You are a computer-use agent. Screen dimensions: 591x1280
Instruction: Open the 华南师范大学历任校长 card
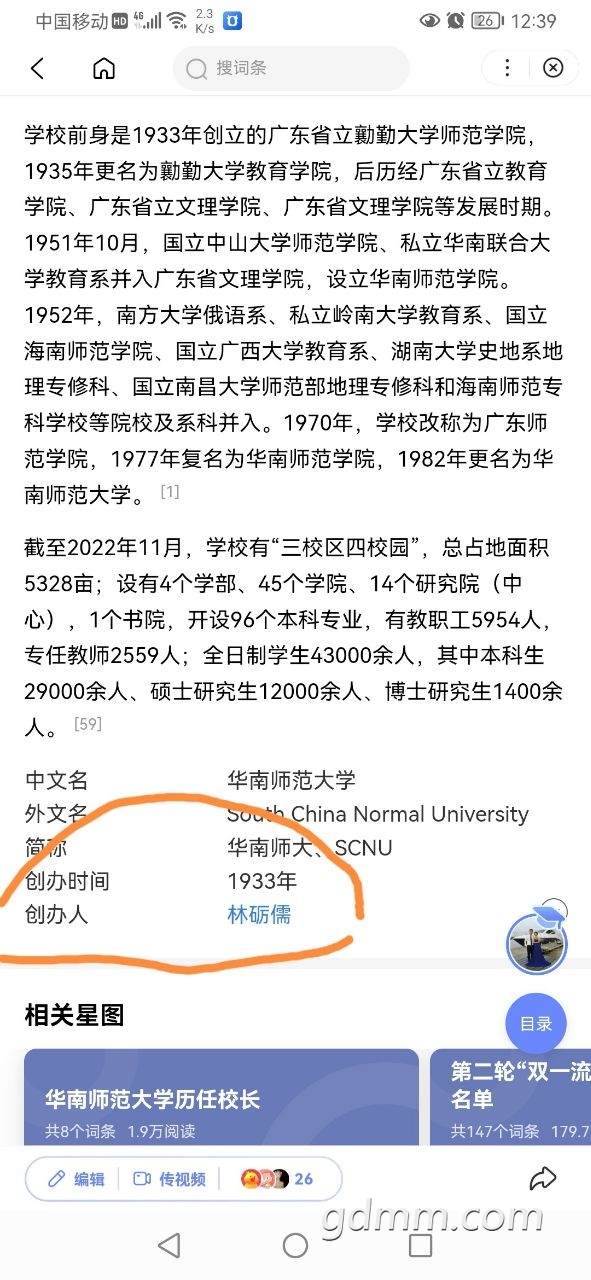click(x=221, y=1097)
